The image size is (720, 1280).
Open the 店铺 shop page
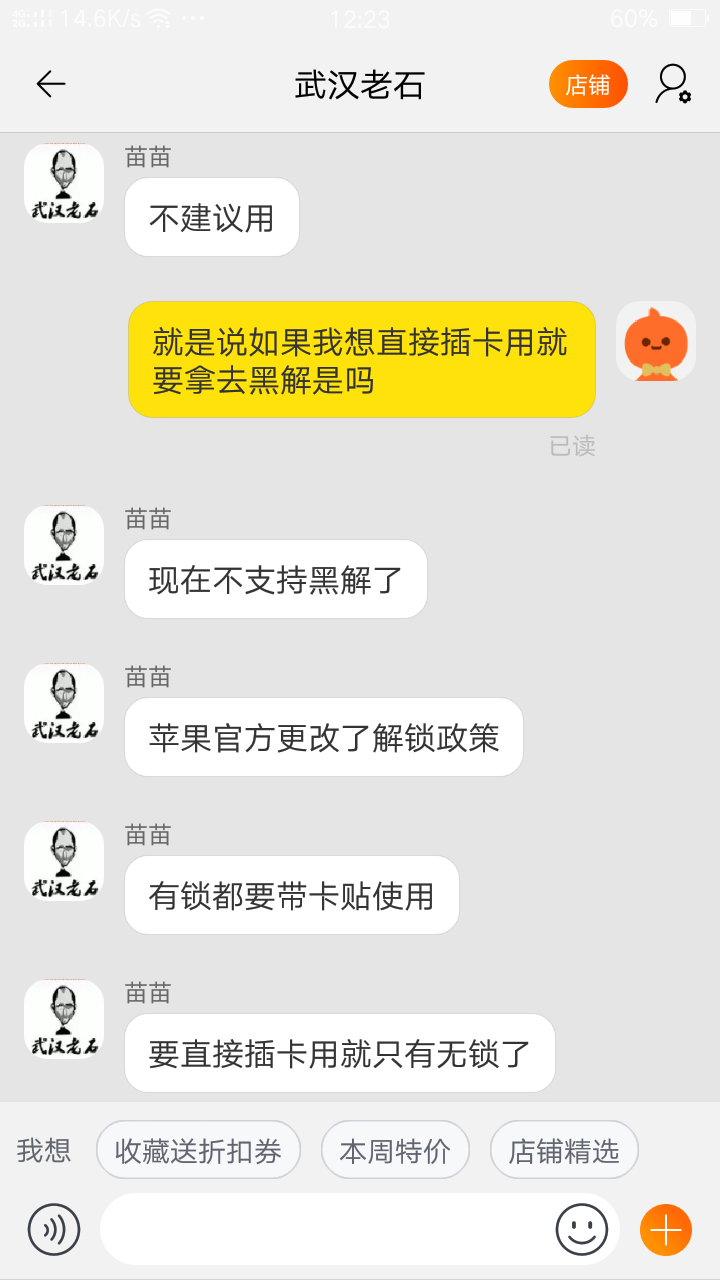(588, 85)
